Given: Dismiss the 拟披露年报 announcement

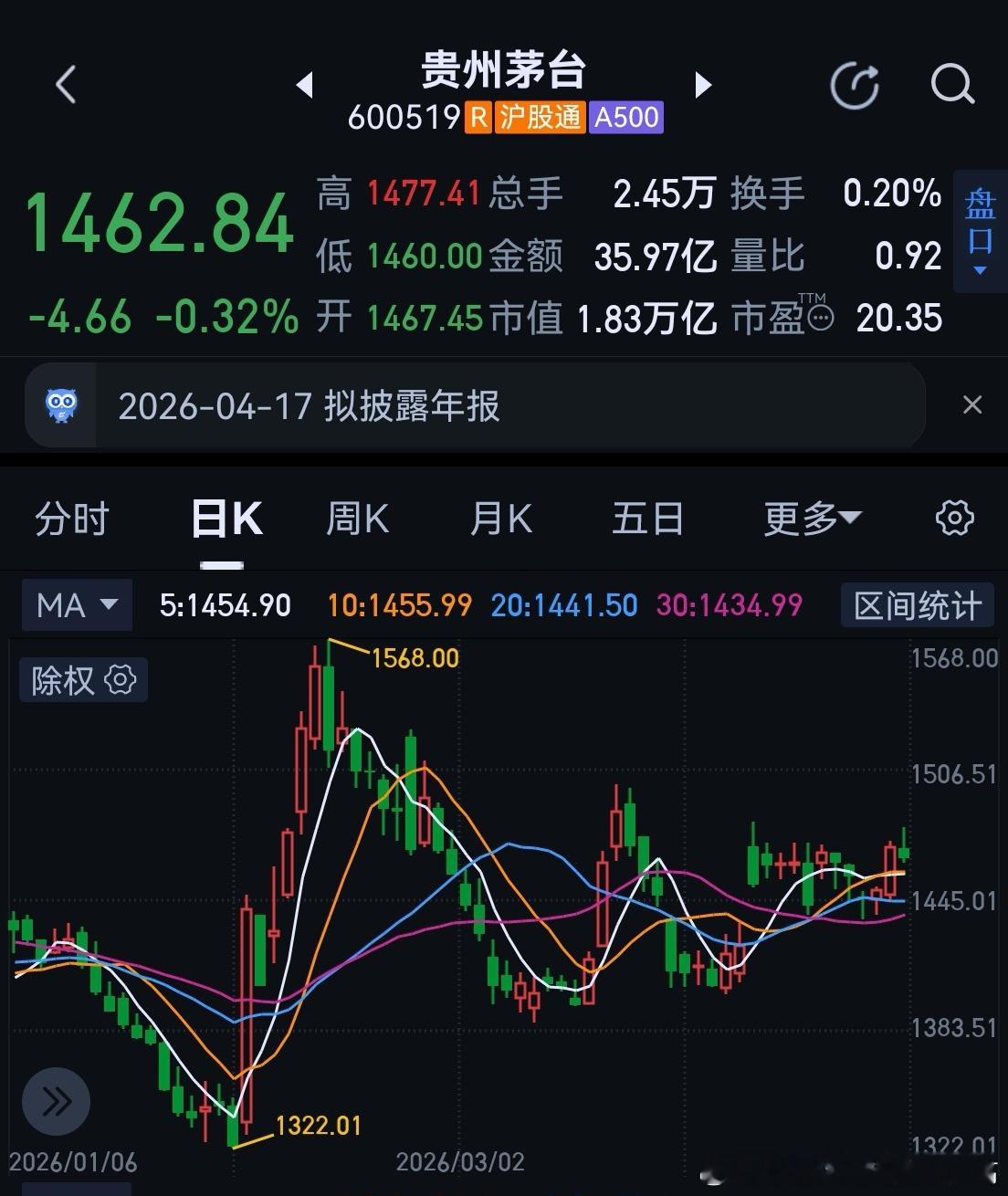Looking at the screenshot, I should click(x=970, y=404).
